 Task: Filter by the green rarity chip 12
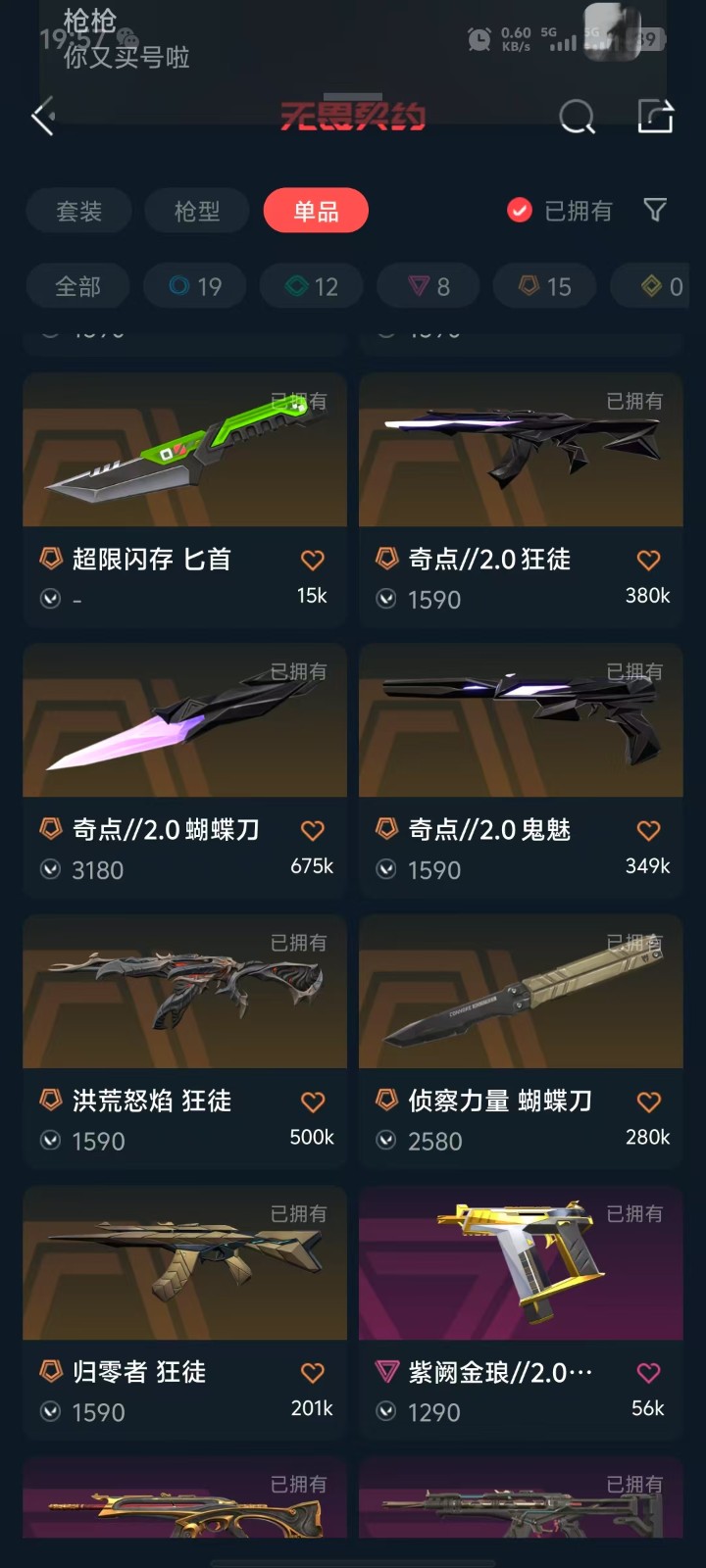[312, 286]
